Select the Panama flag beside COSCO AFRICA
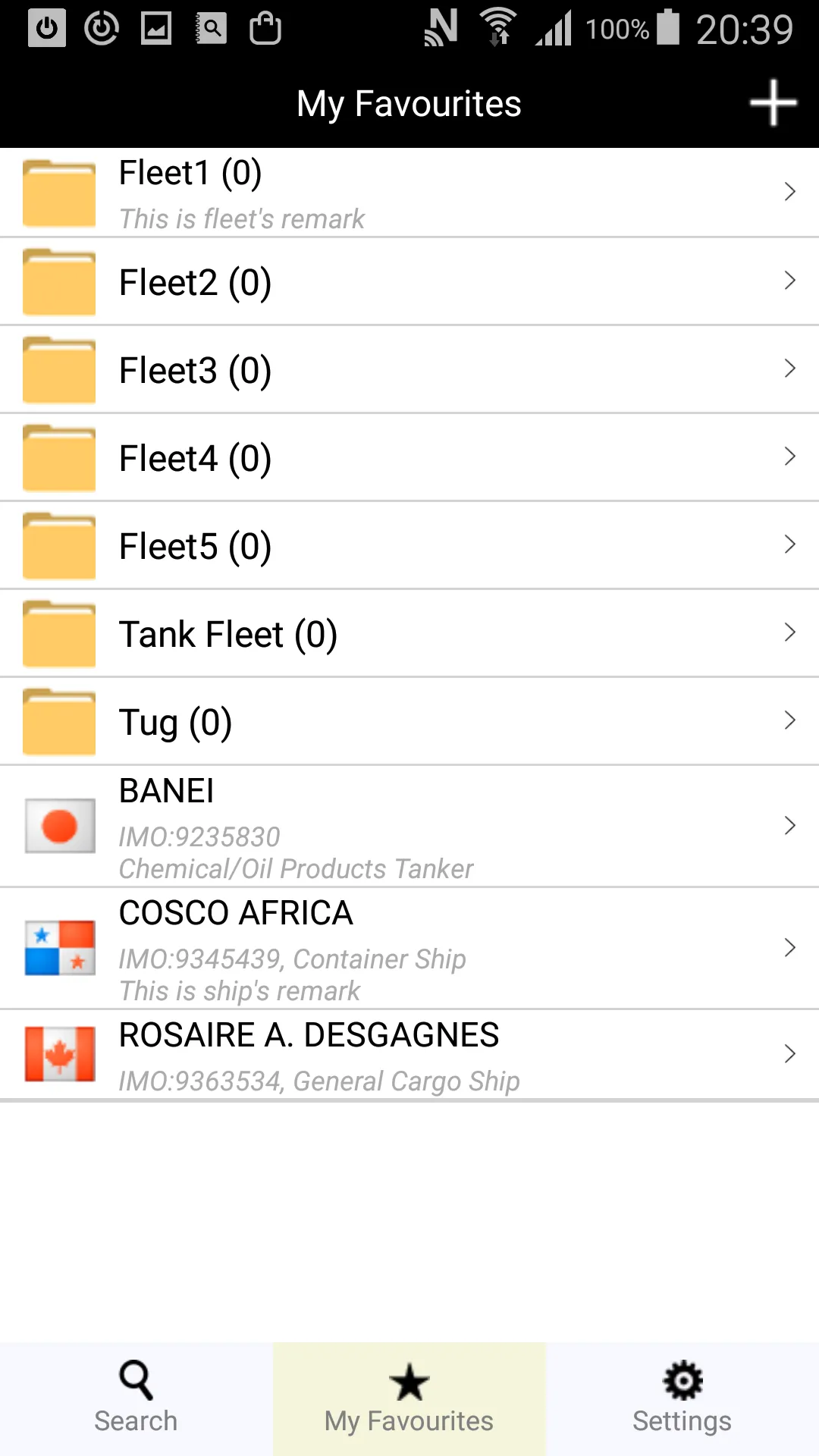819x1456 pixels. tap(59, 947)
